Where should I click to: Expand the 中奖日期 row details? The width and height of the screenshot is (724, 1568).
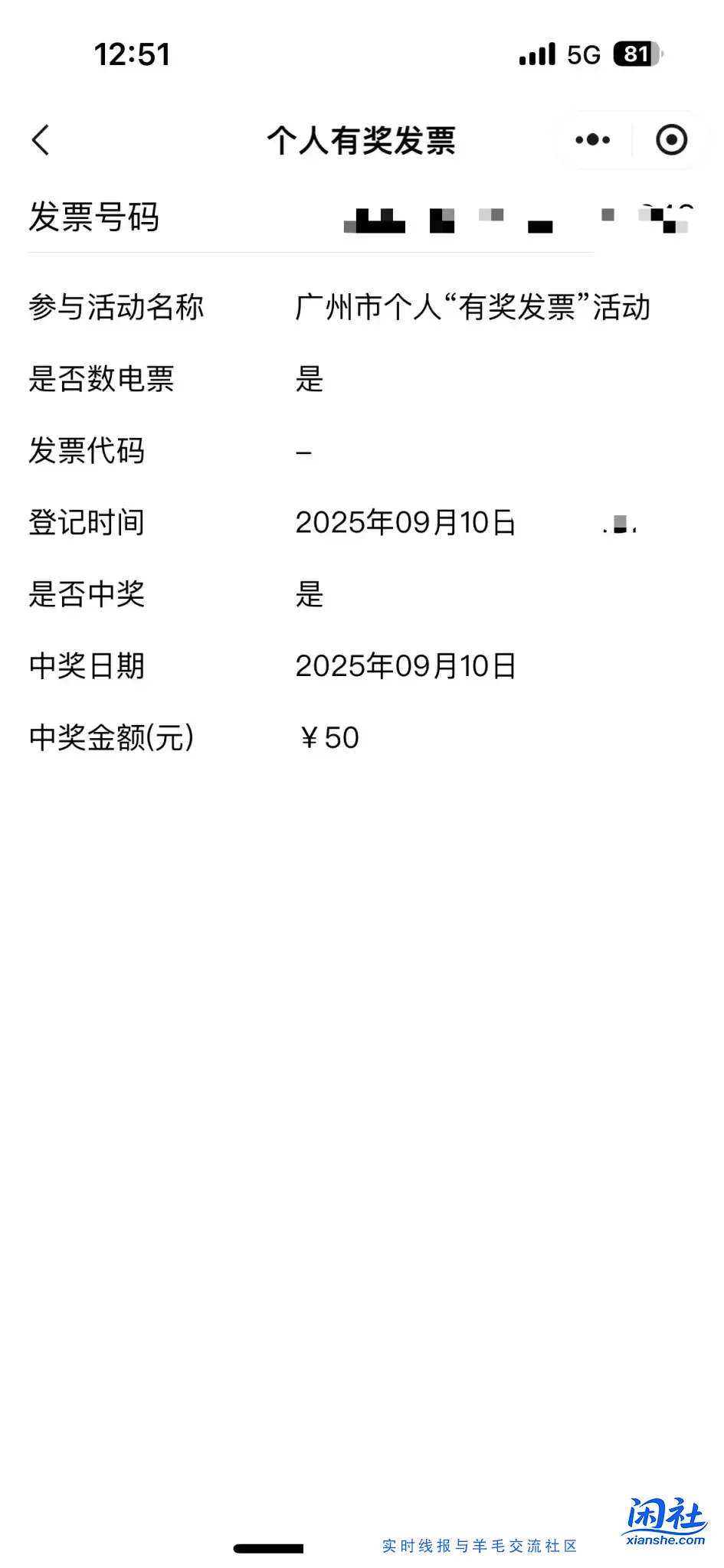point(406,665)
